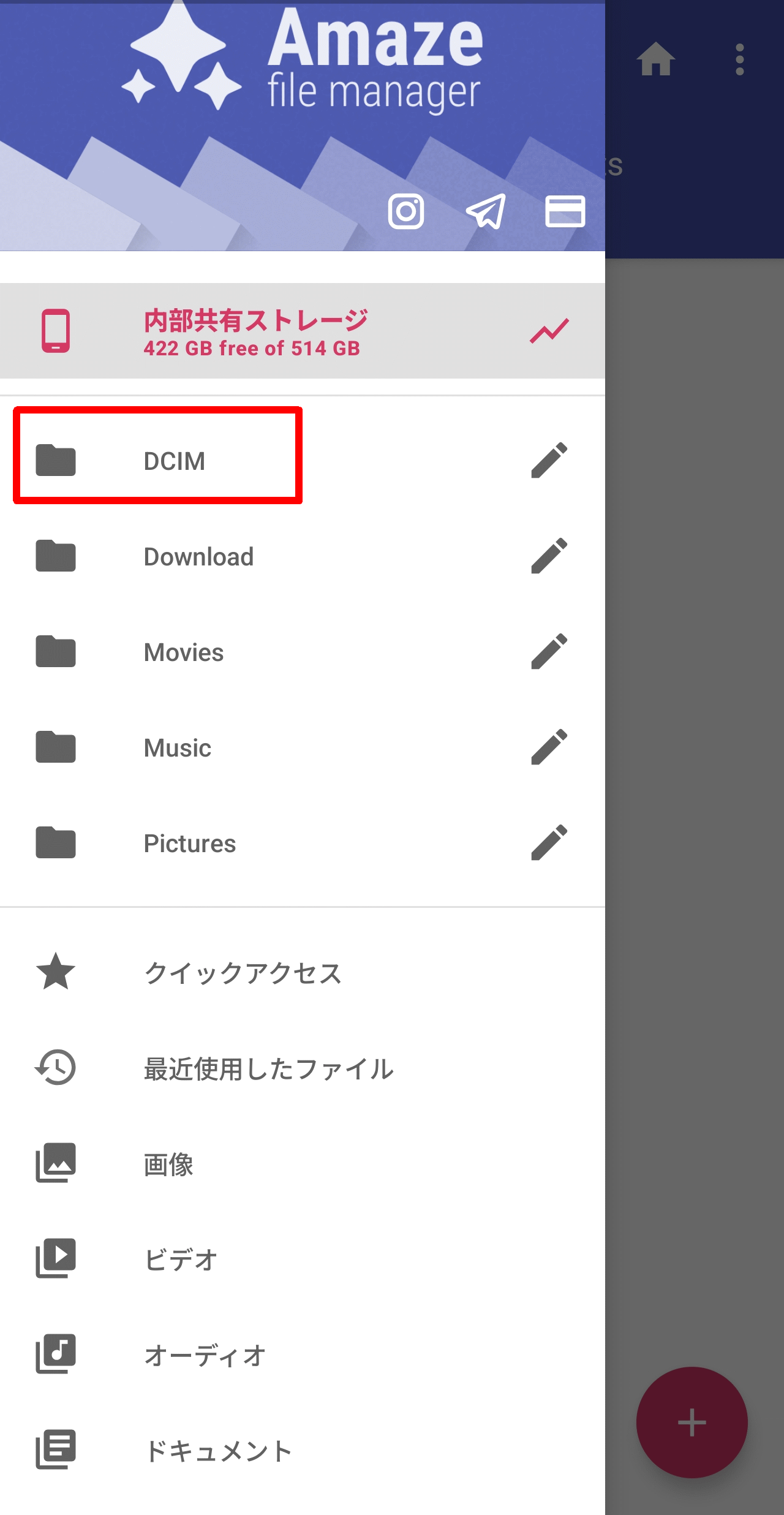The height and width of the screenshot is (1515, 784).
Task: Browse ビデオ category
Action: [x=181, y=1260]
